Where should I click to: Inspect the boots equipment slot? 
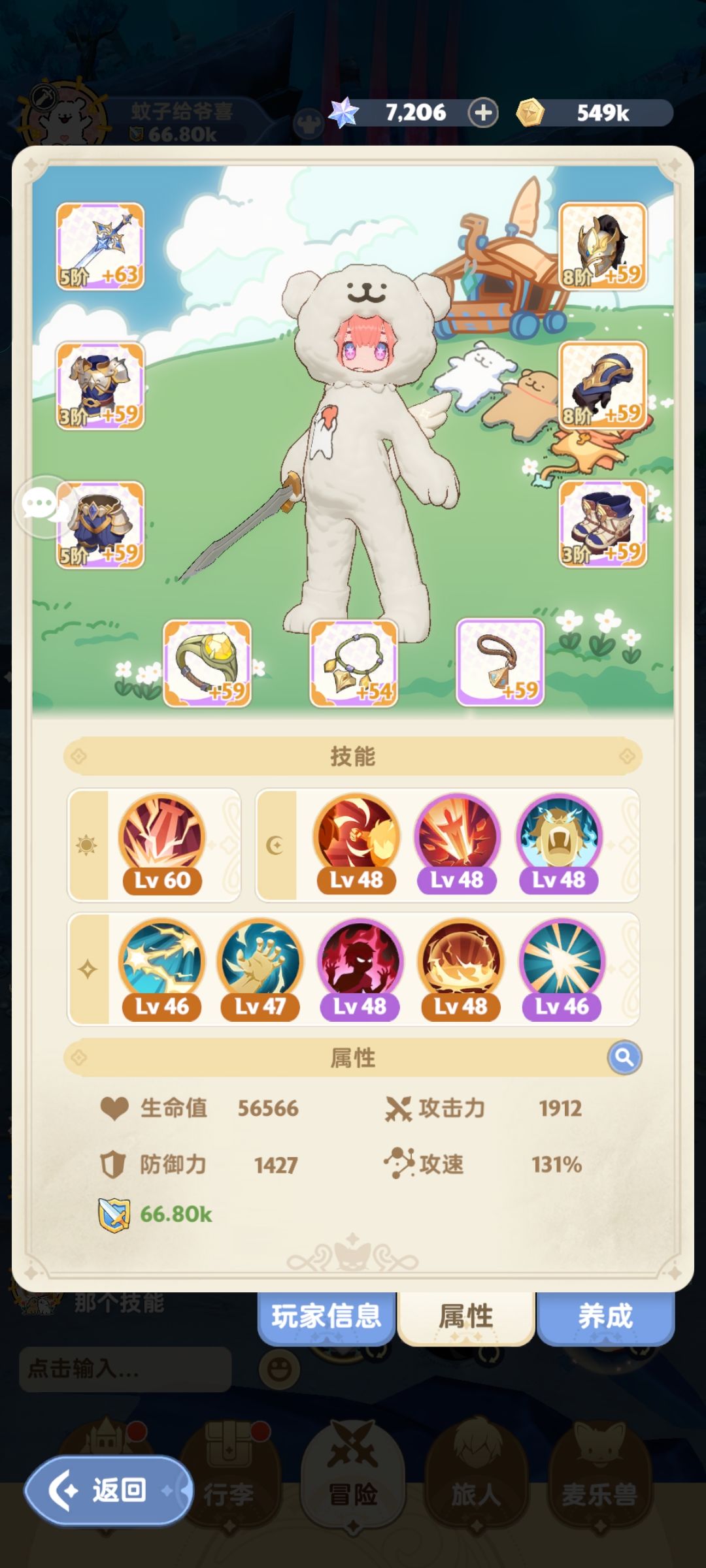point(603,524)
